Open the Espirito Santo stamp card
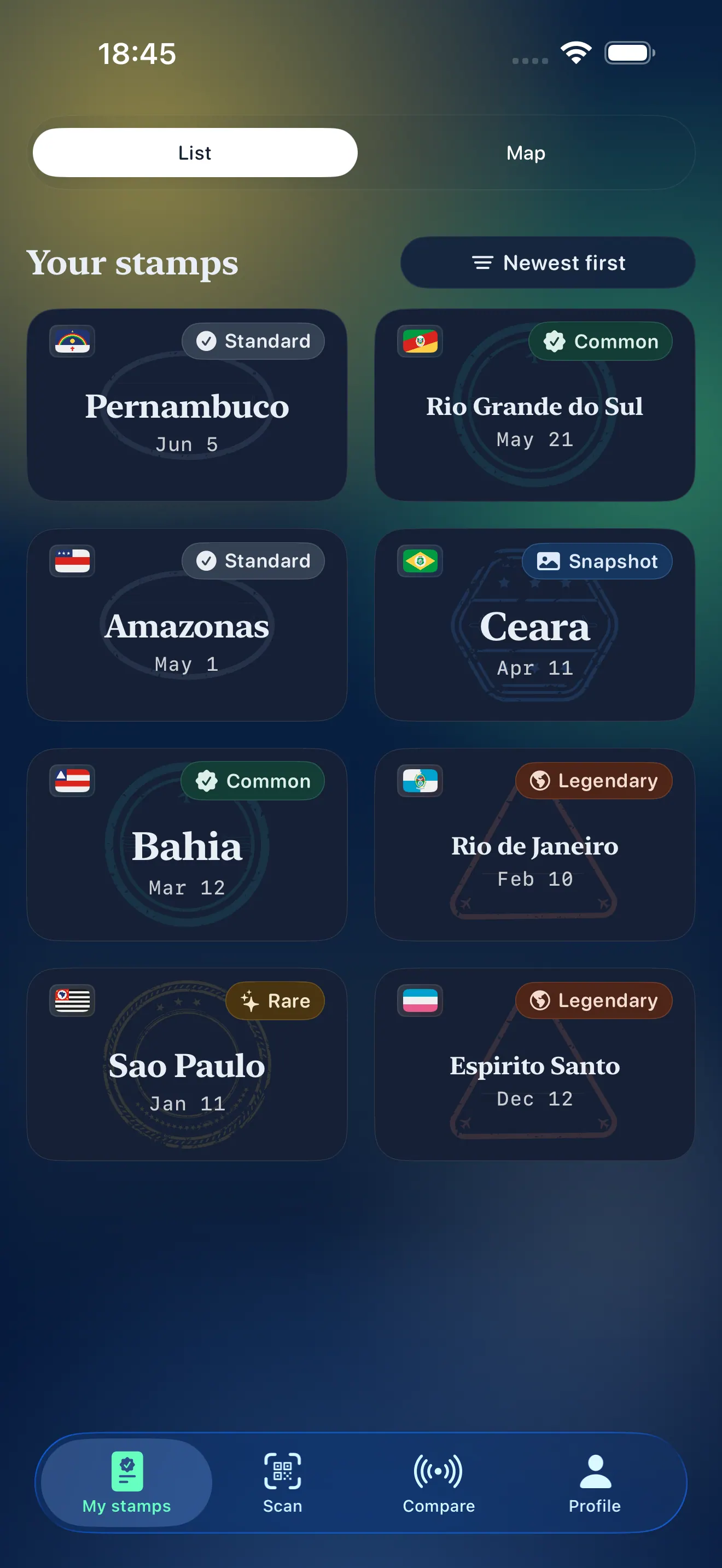The width and height of the screenshot is (722, 1568). pos(534,1064)
